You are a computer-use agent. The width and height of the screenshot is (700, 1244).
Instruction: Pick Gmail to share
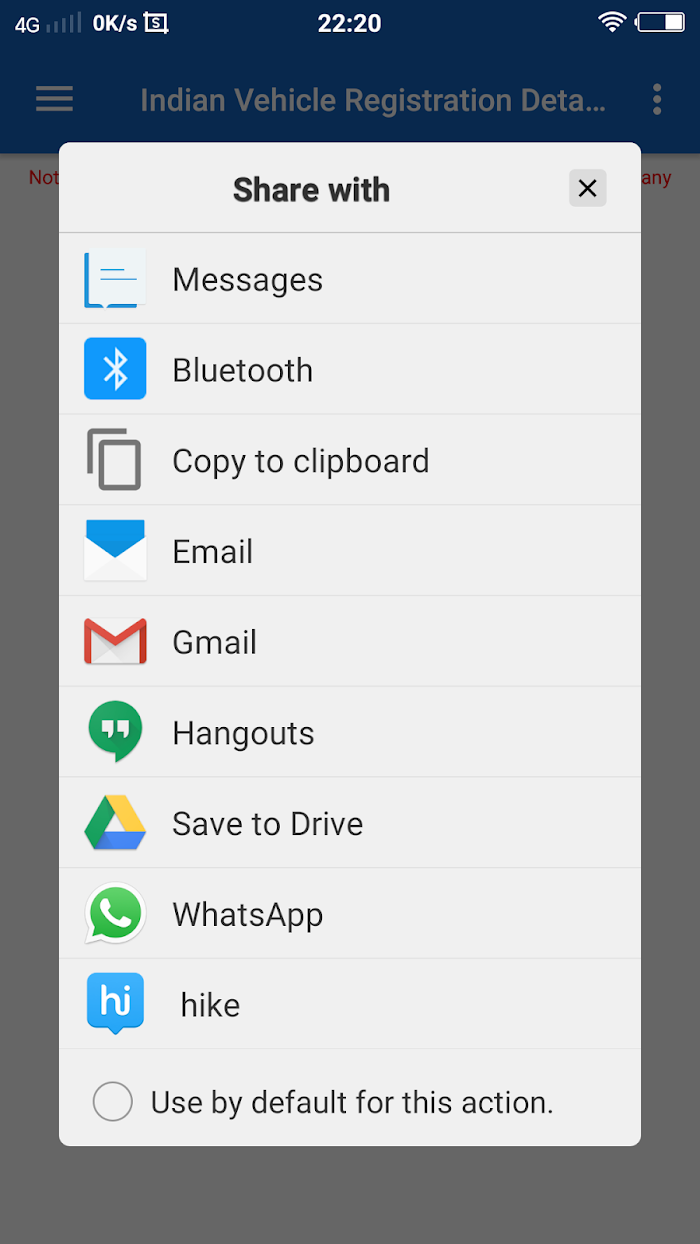[x=350, y=642]
